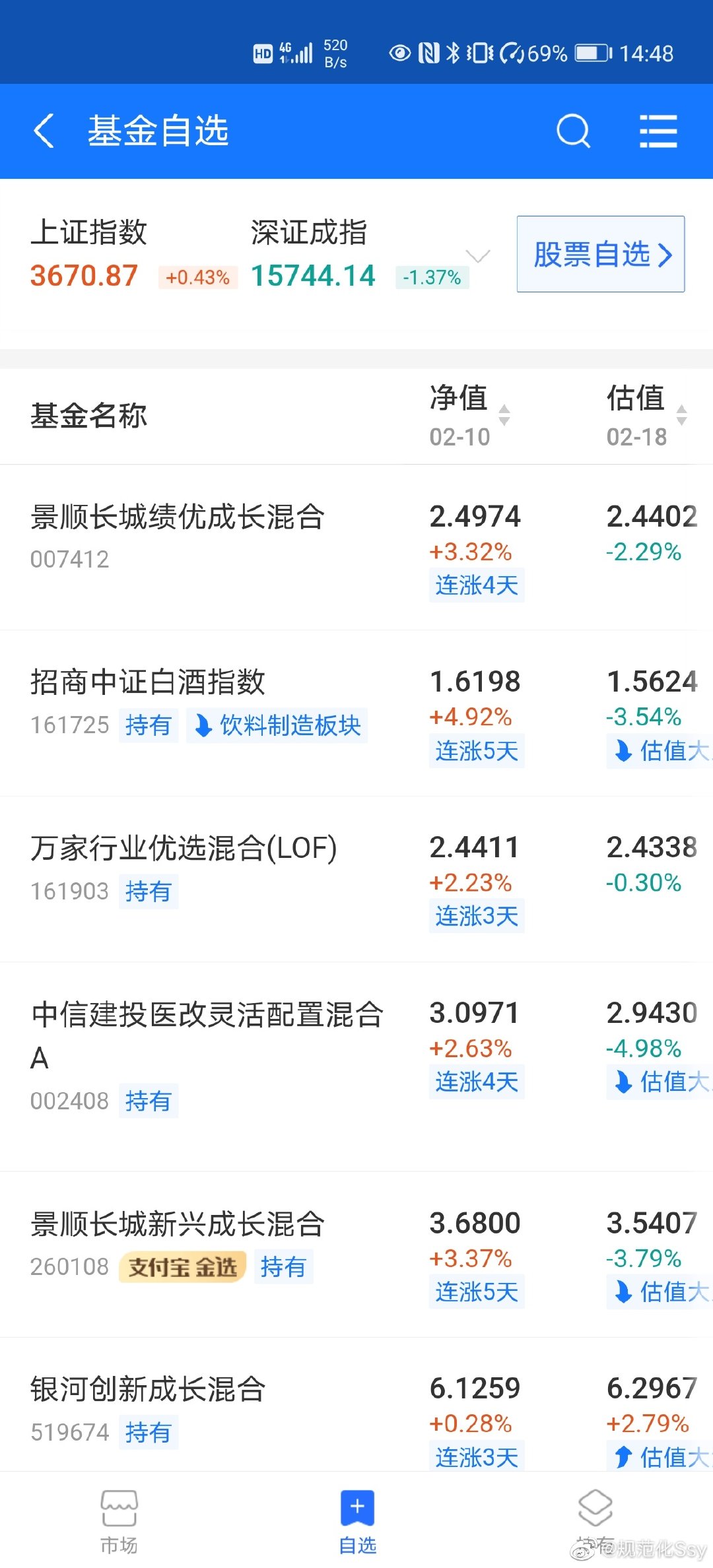Viewport: 713px width, 1568px height.
Task: Select the 市场 tab icon at bottom
Action: pyautogui.click(x=120, y=1508)
